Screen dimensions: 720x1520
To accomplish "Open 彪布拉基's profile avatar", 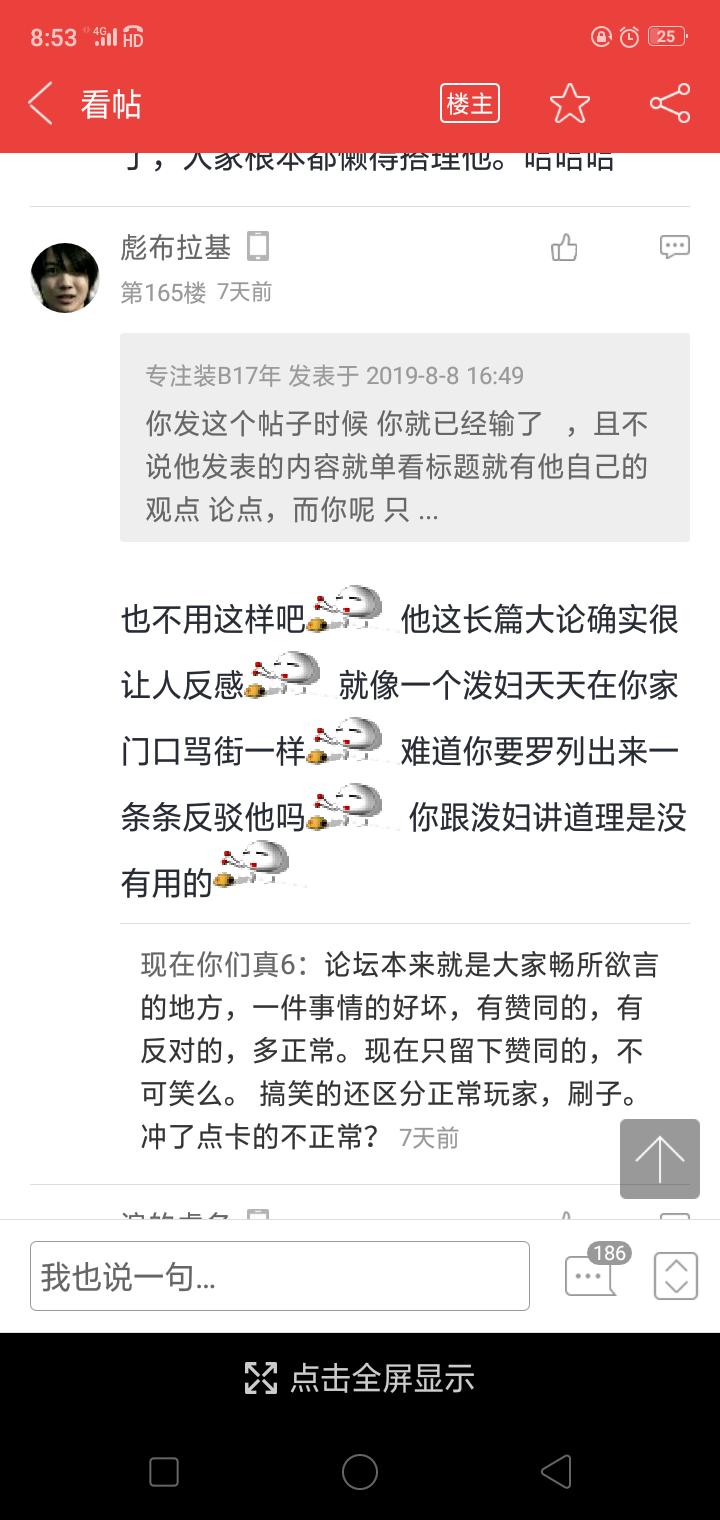I will [x=65, y=277].
